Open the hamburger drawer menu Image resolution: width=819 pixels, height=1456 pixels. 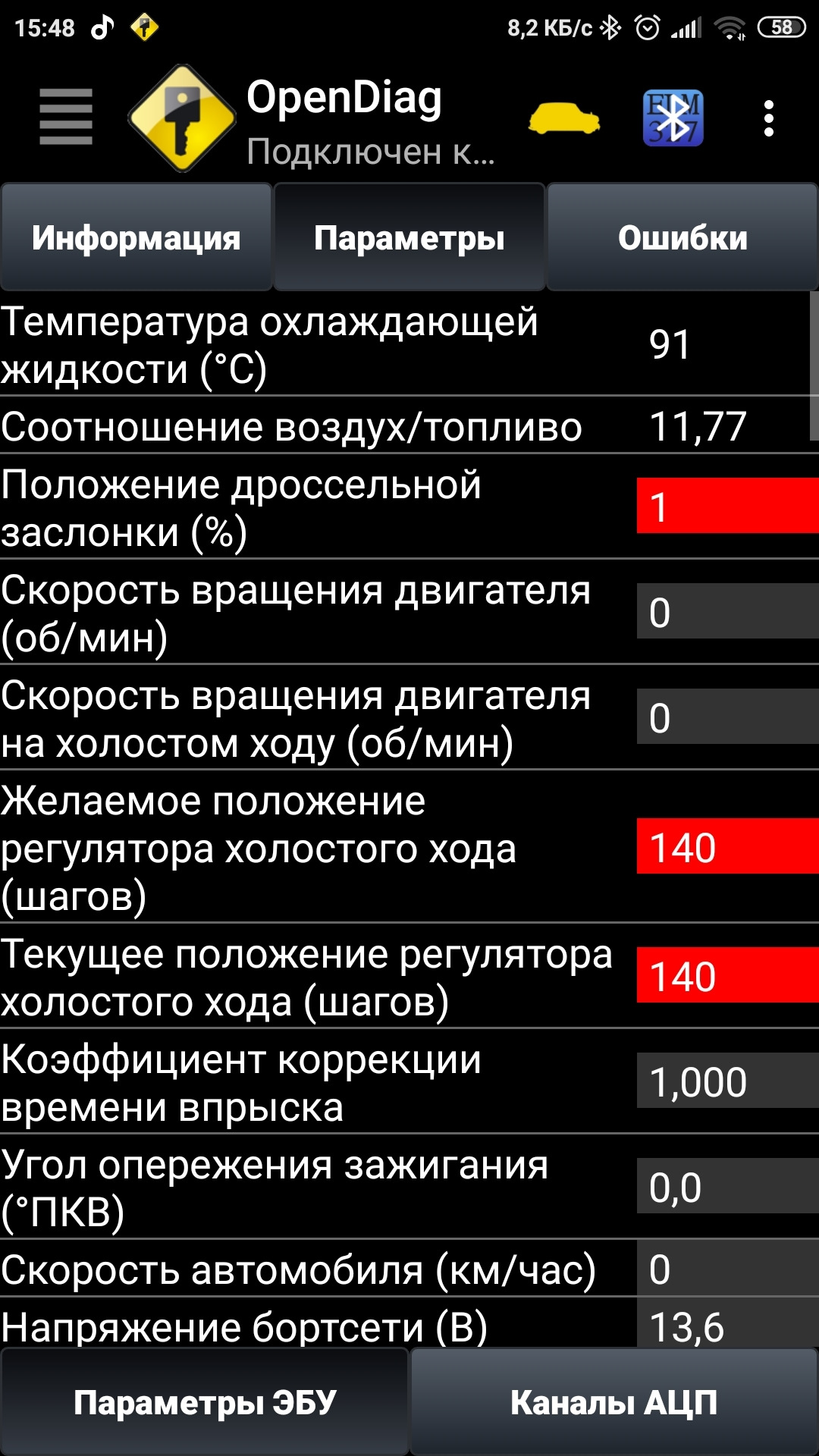tap(66, 117)
